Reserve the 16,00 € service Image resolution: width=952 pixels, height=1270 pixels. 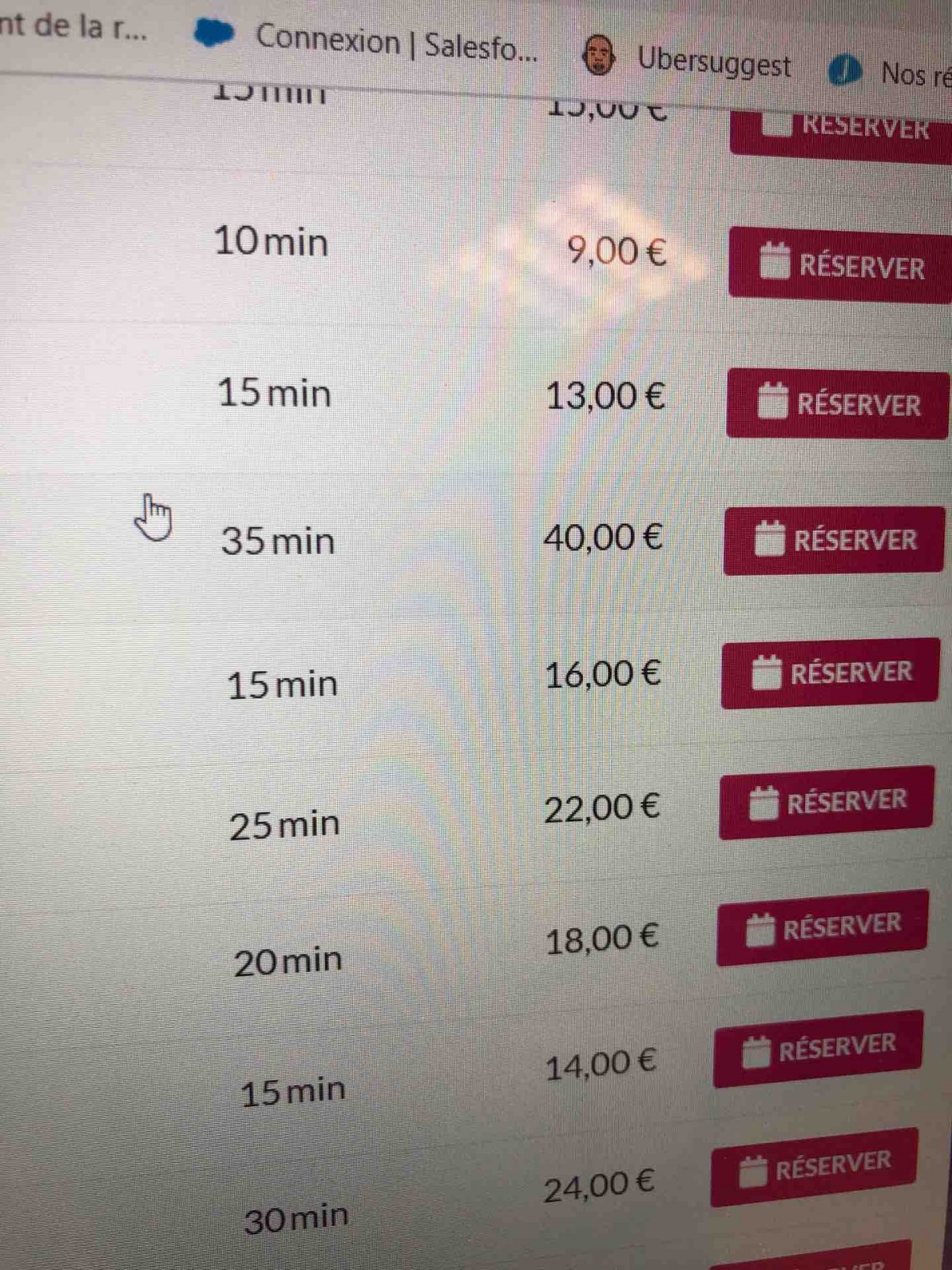tap(830, 673)
